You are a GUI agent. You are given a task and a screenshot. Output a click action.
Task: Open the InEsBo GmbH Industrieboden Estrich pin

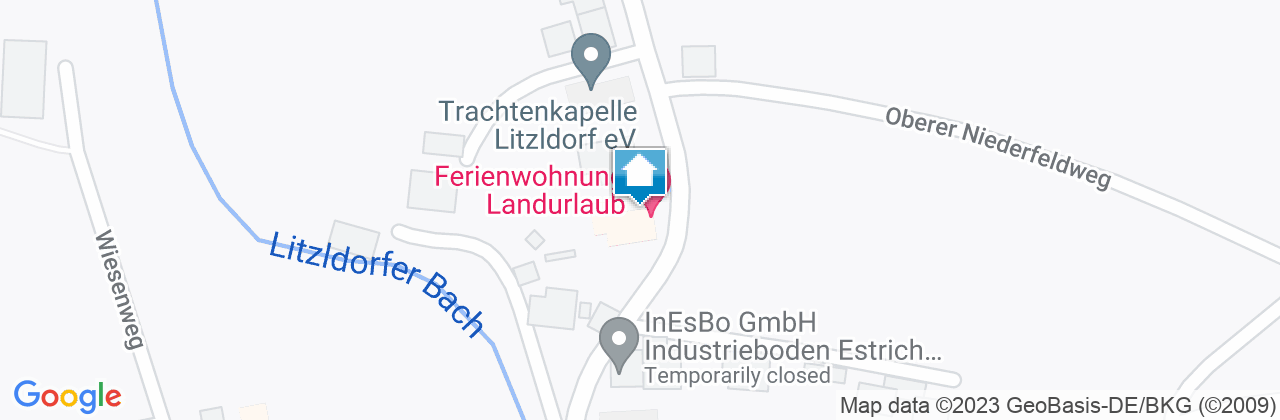point(619,342)
